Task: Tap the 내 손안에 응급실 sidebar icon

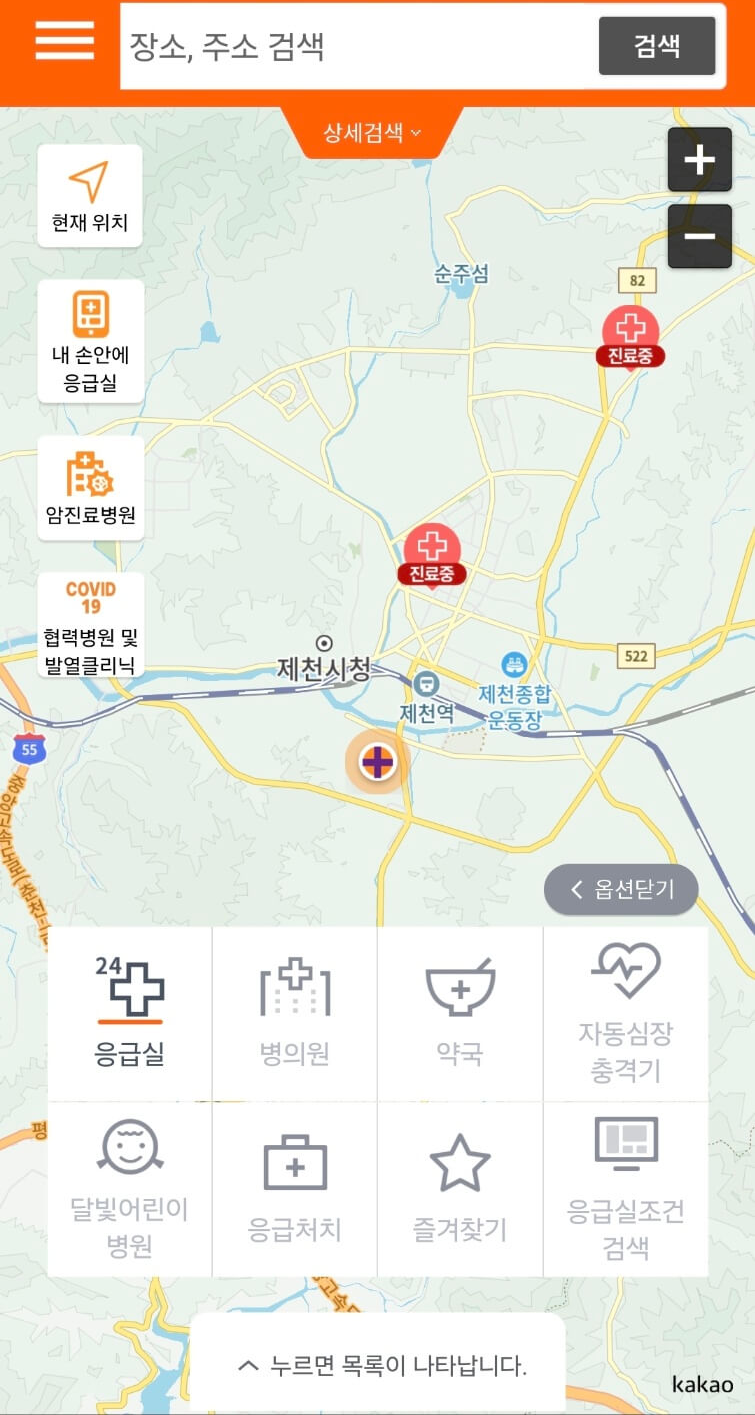Action: (89, 341)
